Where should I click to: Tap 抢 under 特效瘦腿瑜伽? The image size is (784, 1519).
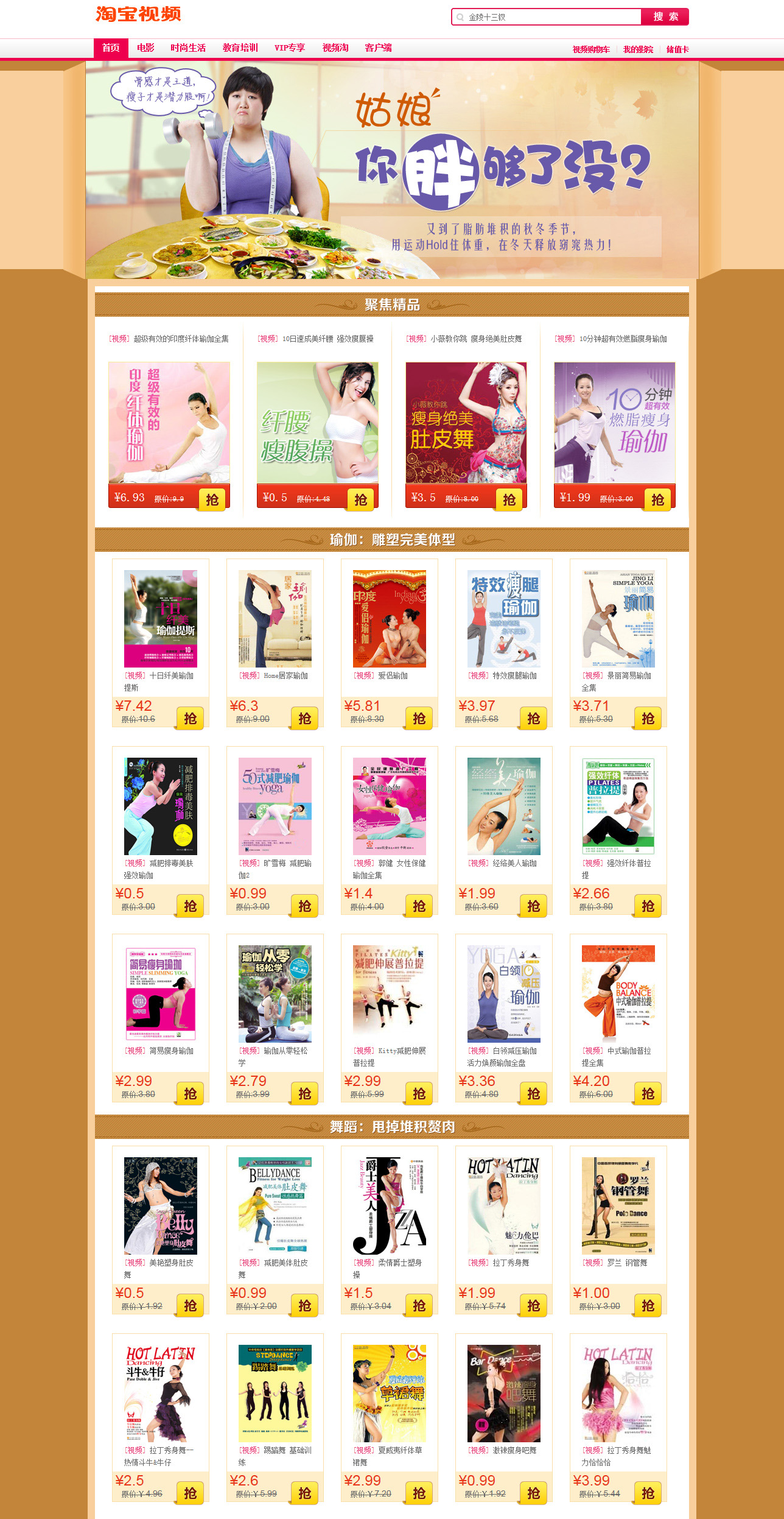pyautogui.click(x=533, y=719)
